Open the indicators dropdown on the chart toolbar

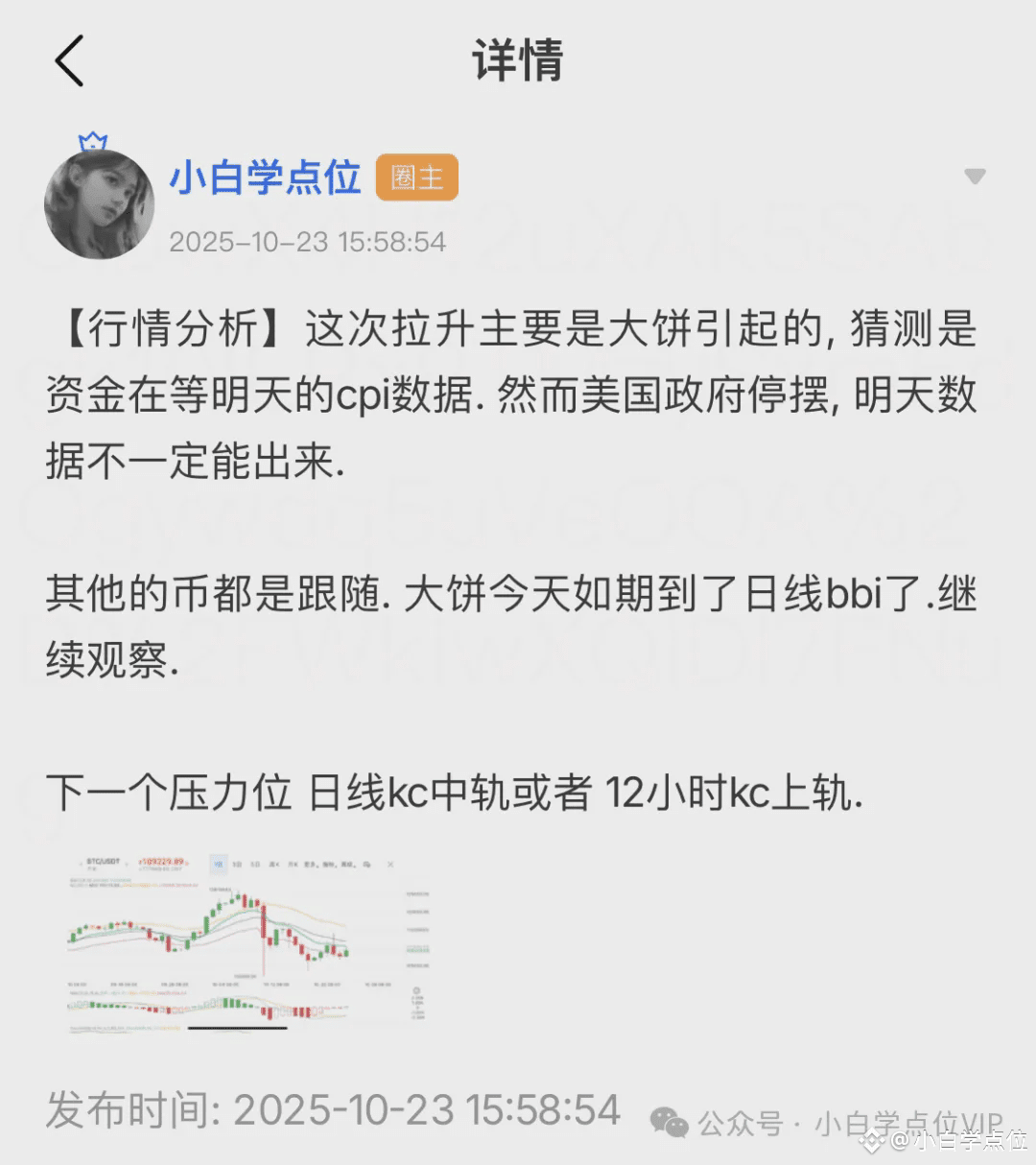coord(330,865)
